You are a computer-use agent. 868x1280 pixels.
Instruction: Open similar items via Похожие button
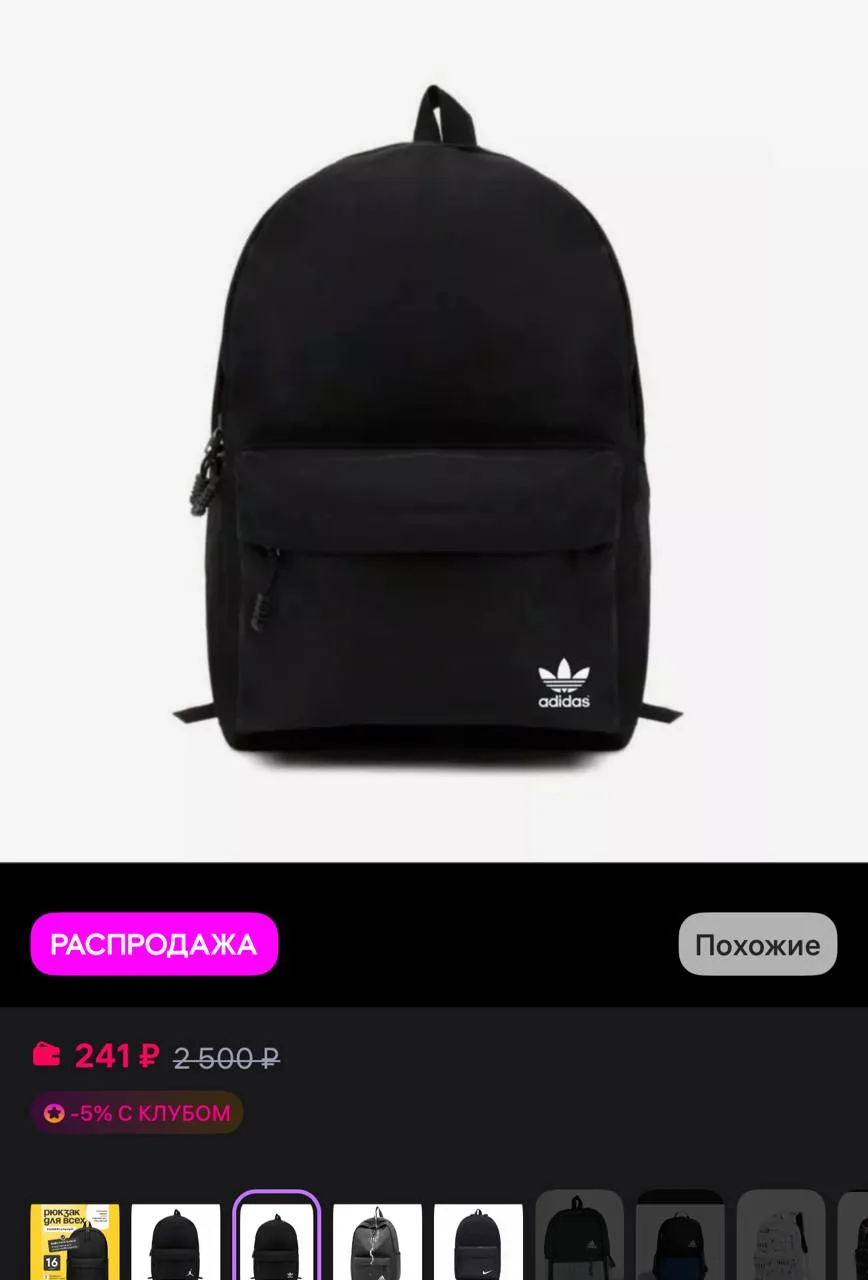pyautogui.click(x=757, y=944)
